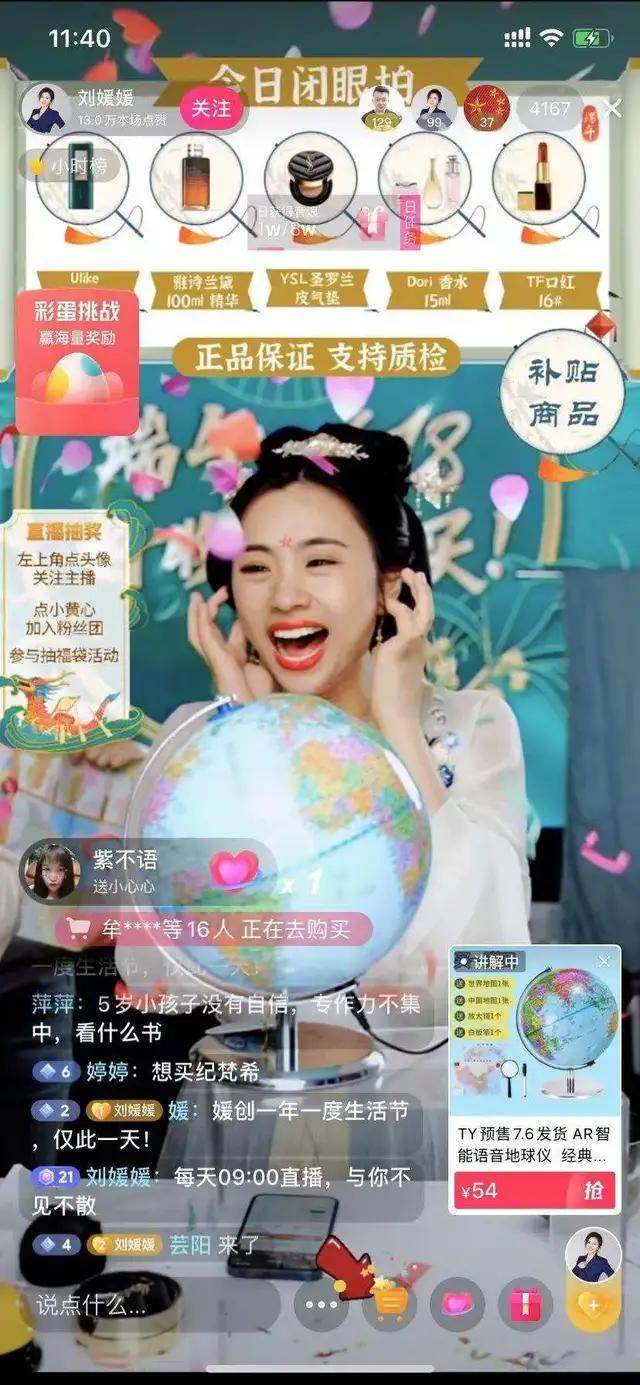The image size is (640, 1385).
Task: Open the 16人正在去购买 purchase banner
Action: [x=215, y=930]
